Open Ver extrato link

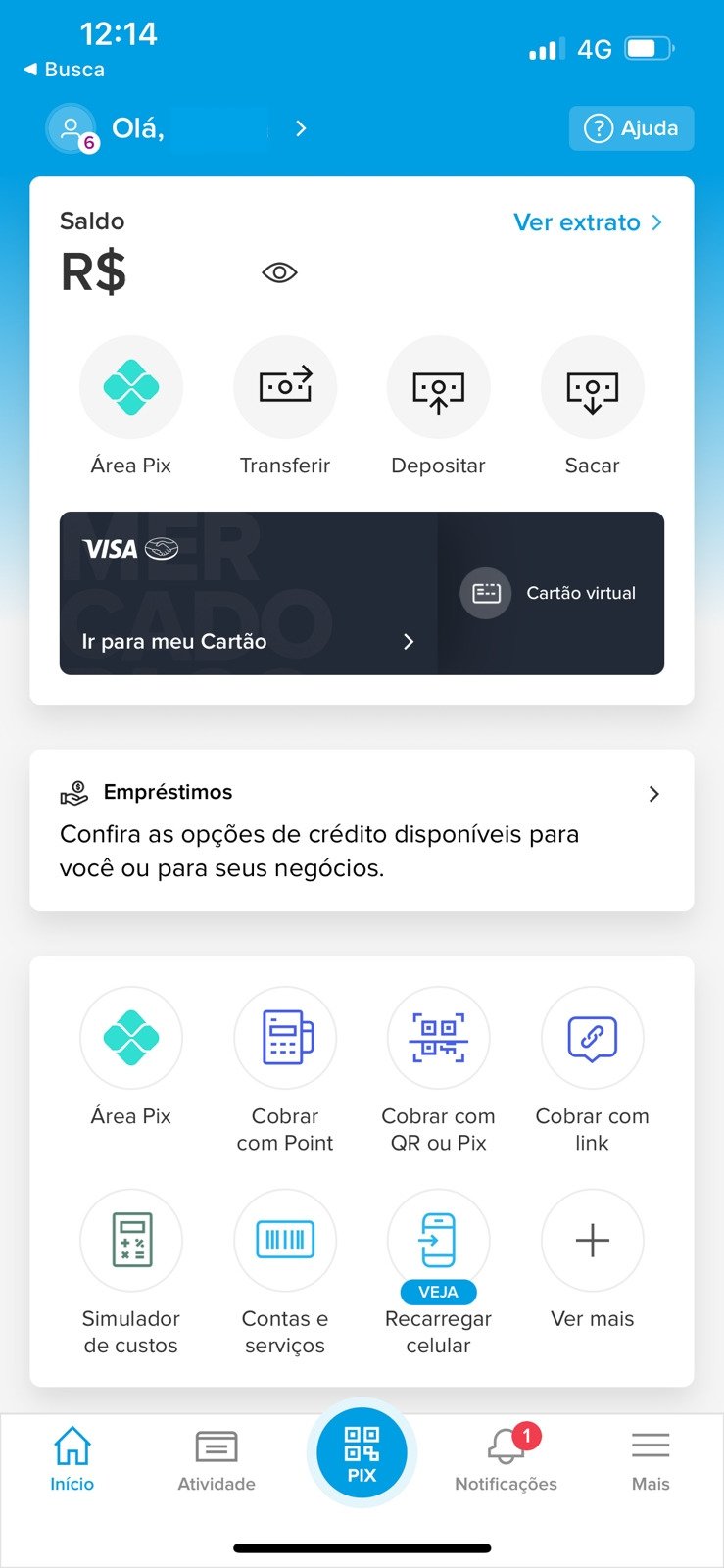tap(588, 222)
